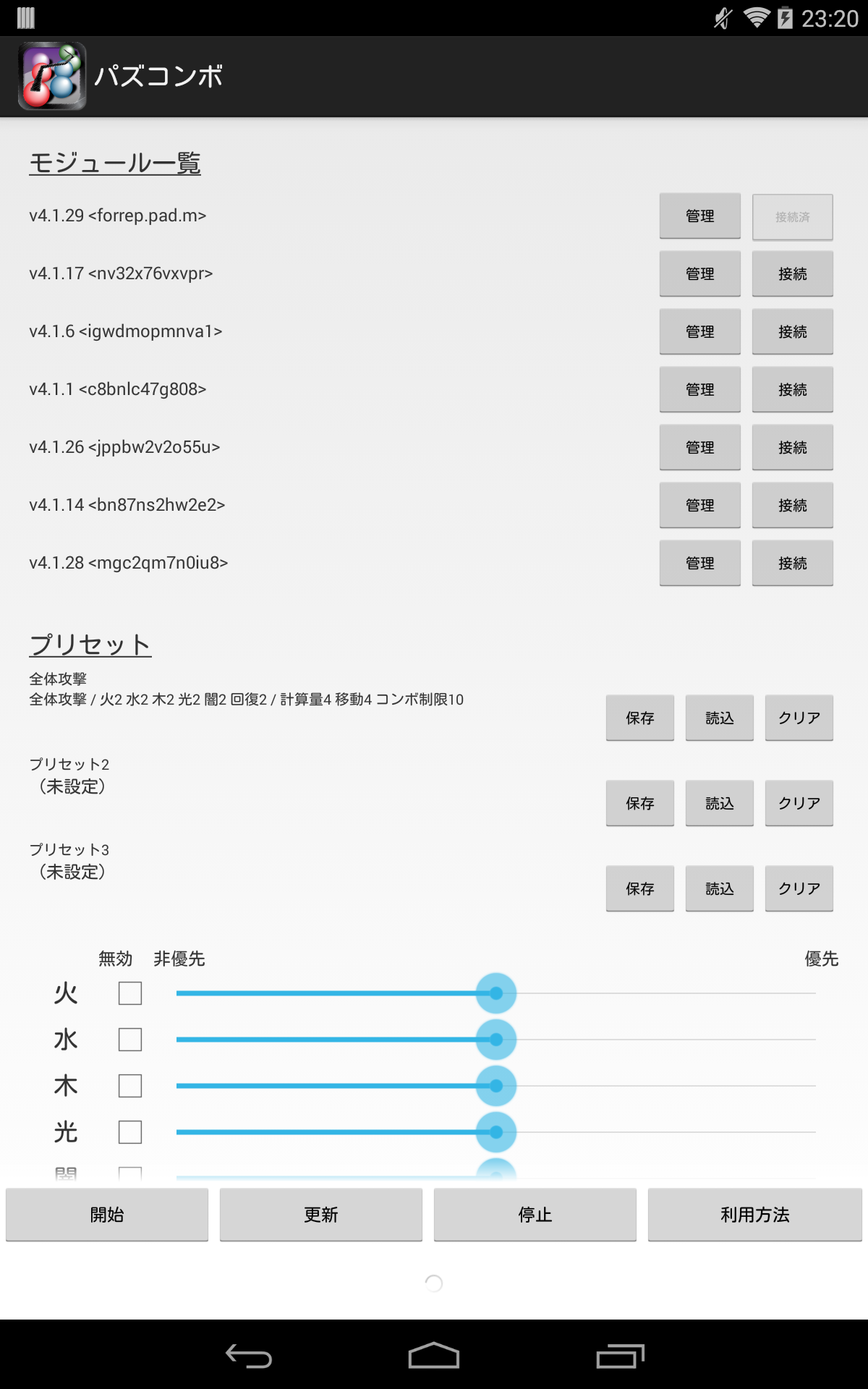The width and height of the screenshot is (868, 1389).
Task: Tap 接続 for module v4.1.1 c8bnlc47g808
Action: (x=792, y=390)
